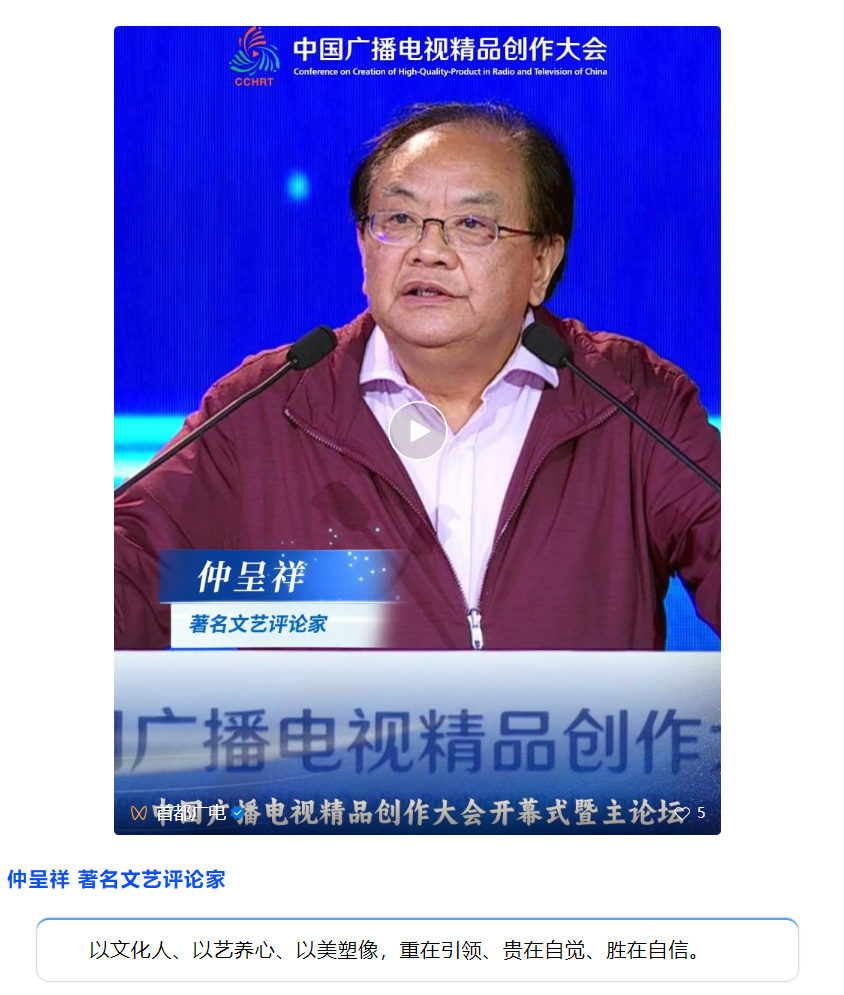Play the embedded conference video
844x995 pixels.
click(417, 431)
